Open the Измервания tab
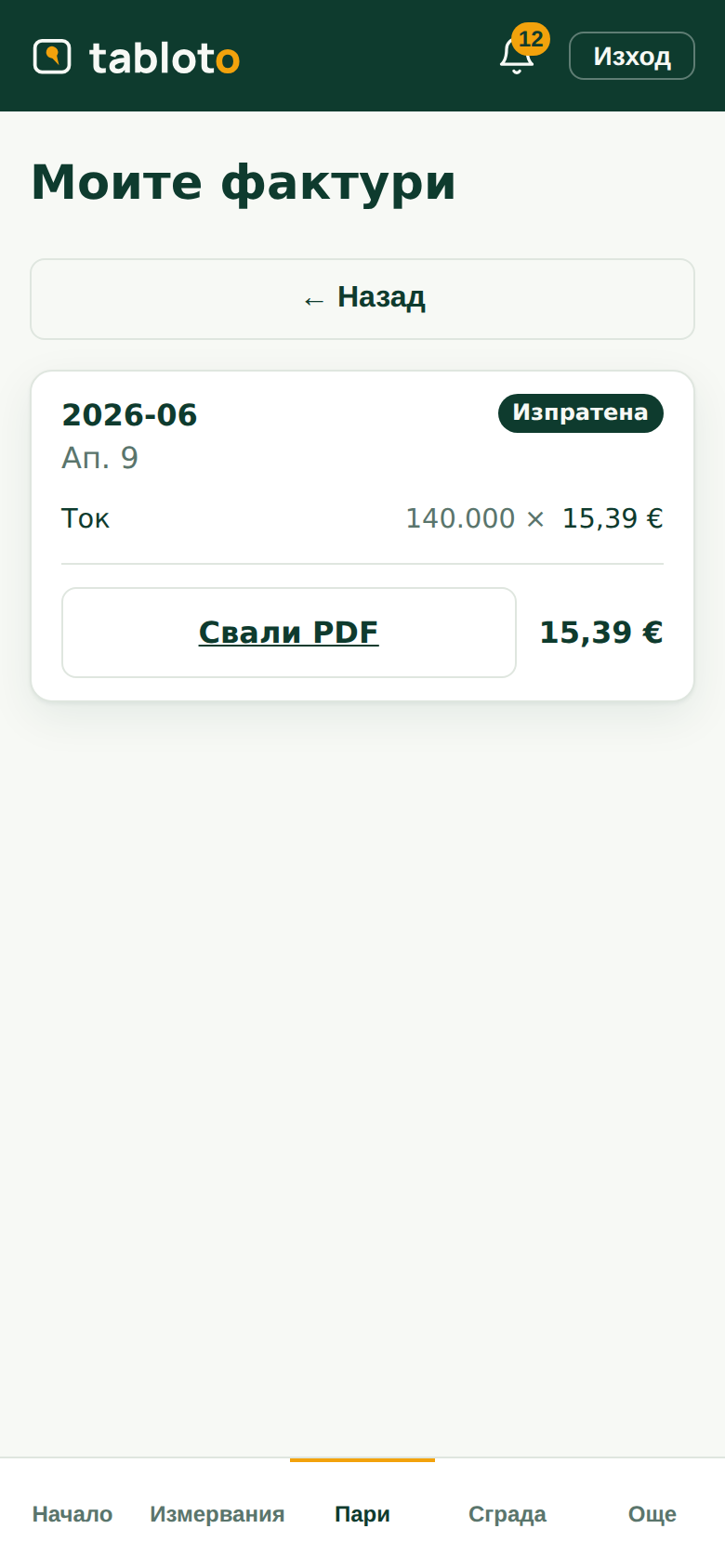The height and width of the screenshot is (1568, 725). coord(217,1513)
